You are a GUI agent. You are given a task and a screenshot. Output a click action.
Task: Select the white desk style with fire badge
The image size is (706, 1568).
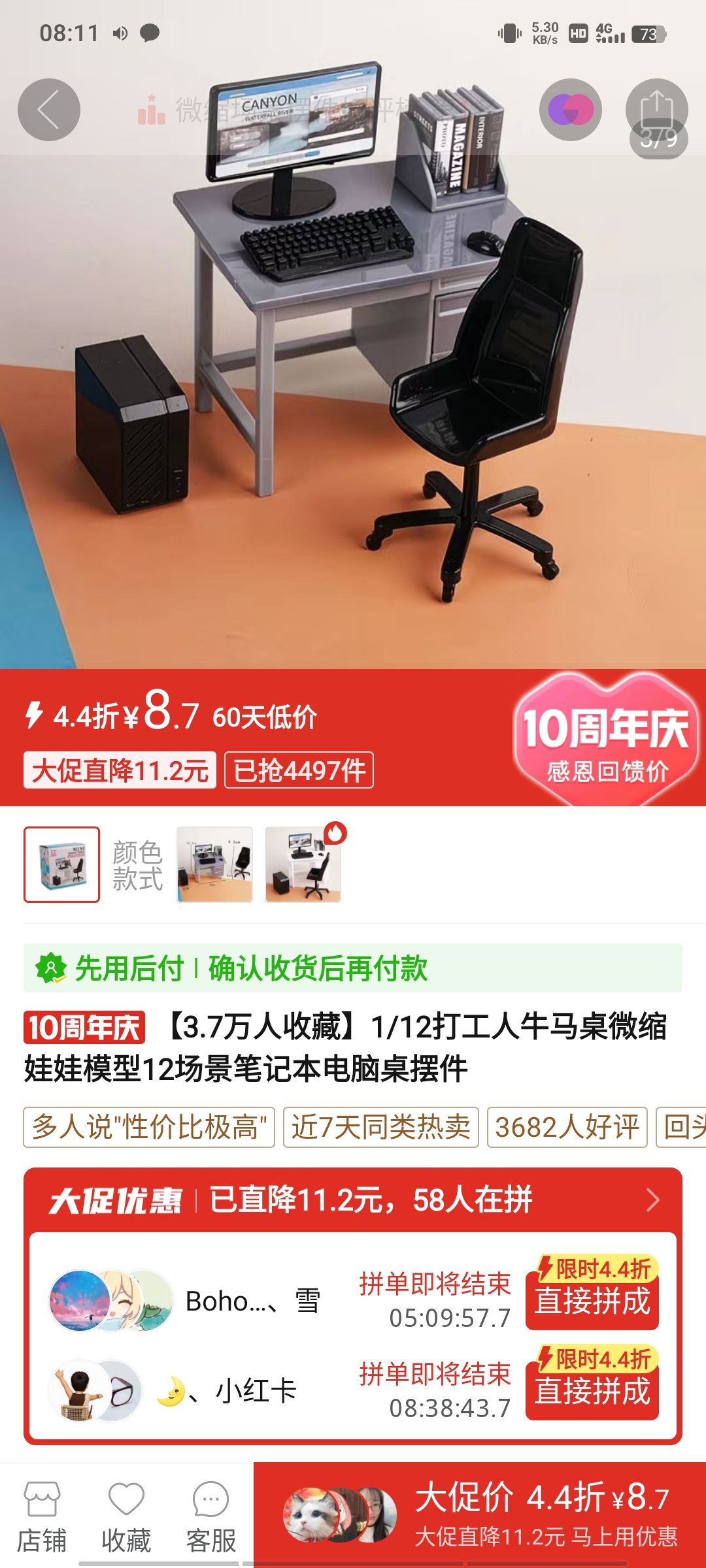click(x=303, y=864)
